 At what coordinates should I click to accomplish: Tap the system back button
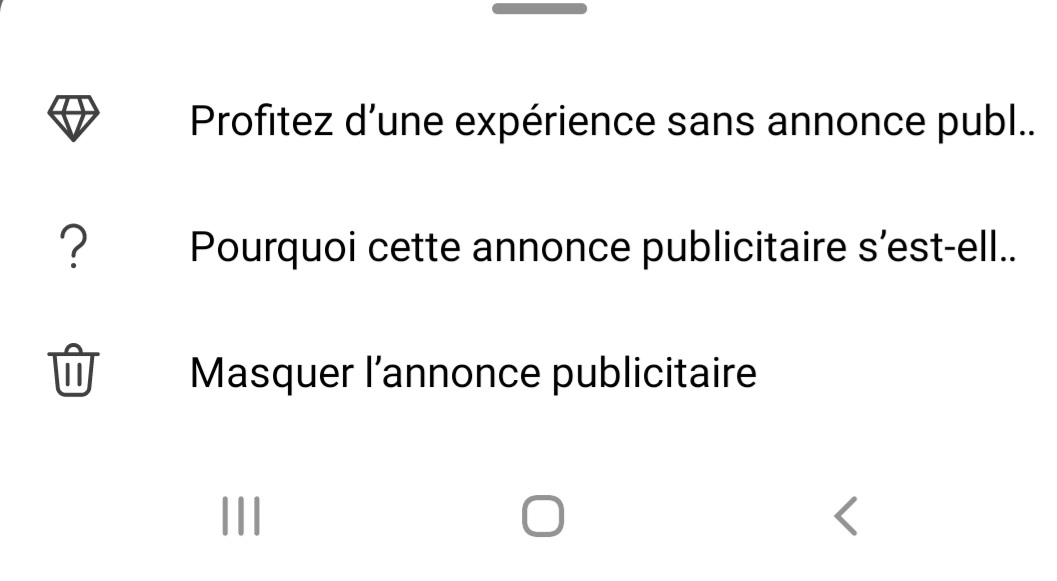[x=845, y=515]
